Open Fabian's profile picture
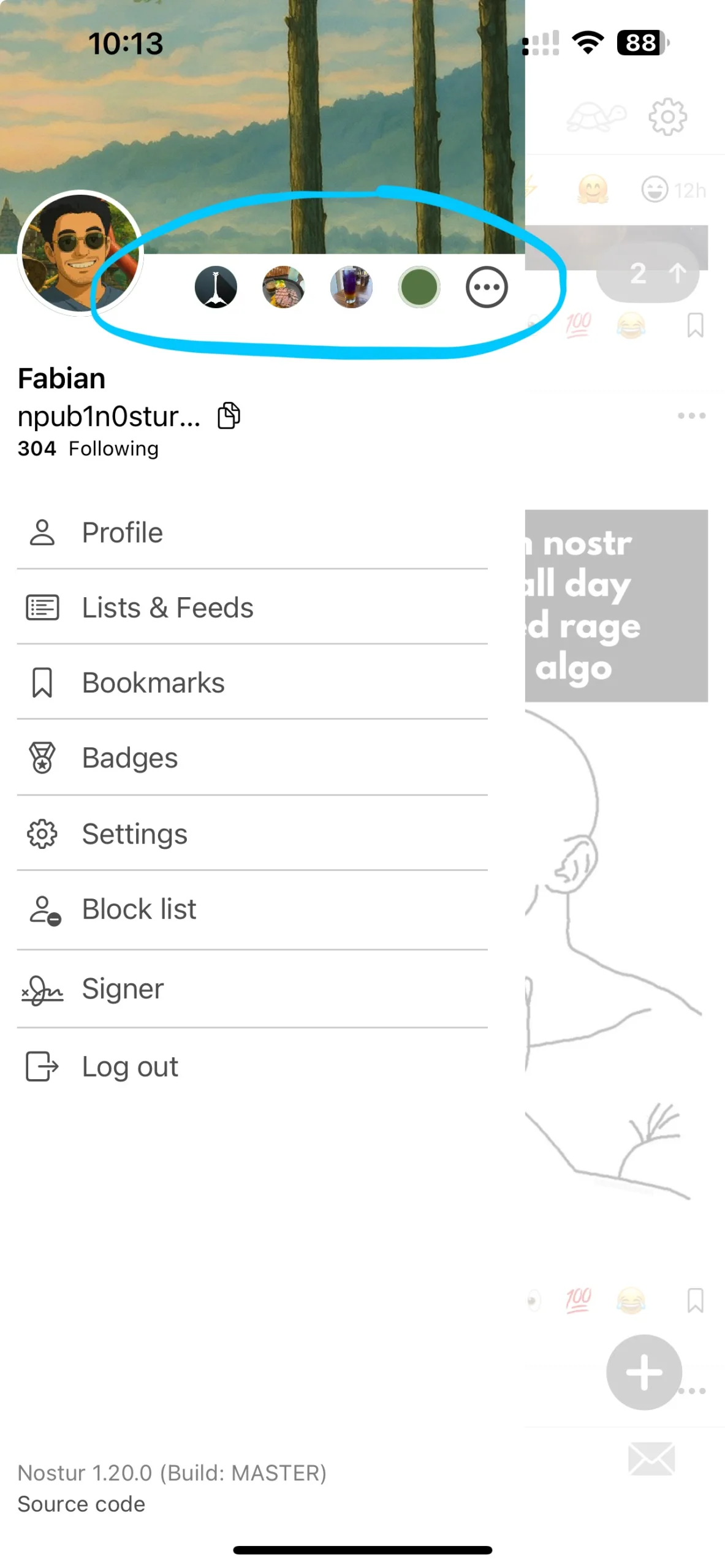This screenshot has width=725, height=1568. [x=80, y=252]
